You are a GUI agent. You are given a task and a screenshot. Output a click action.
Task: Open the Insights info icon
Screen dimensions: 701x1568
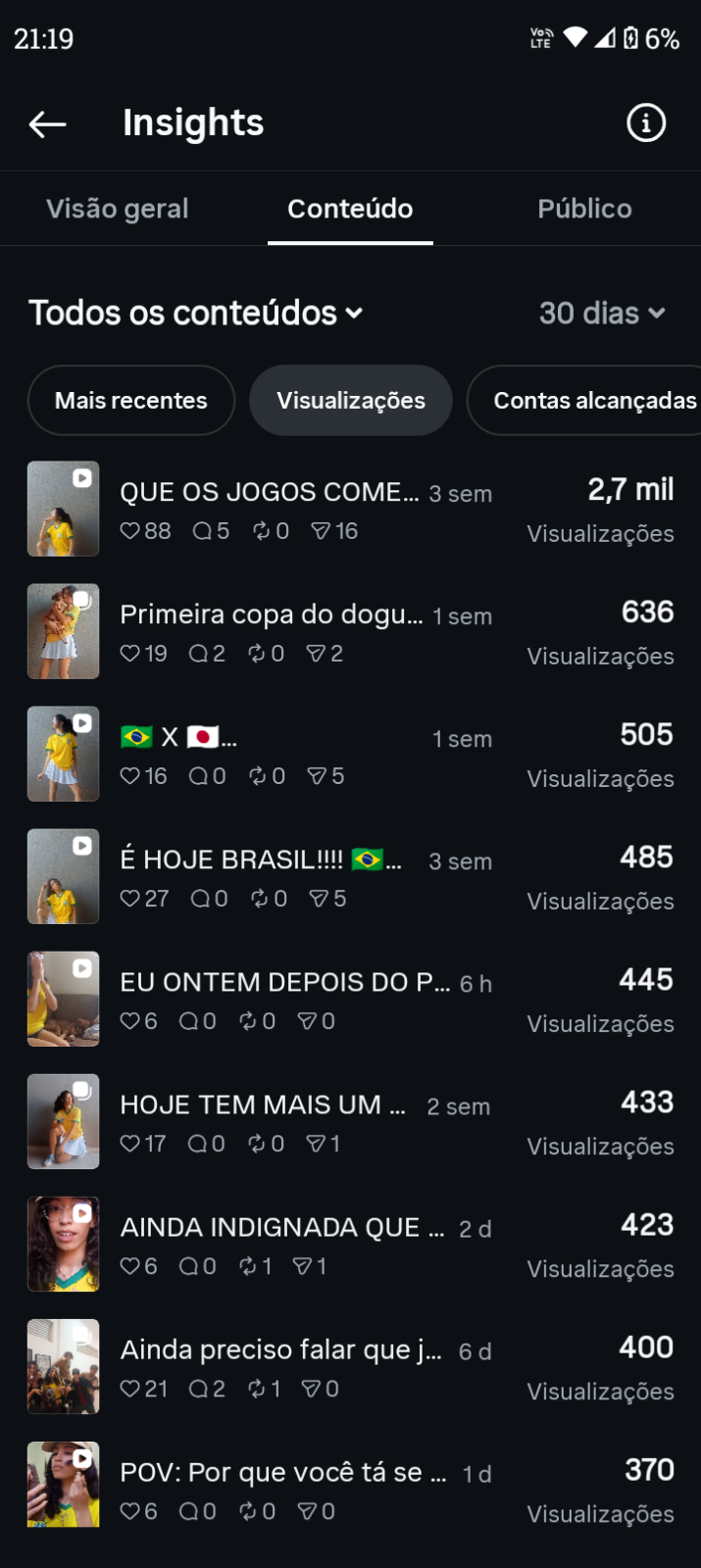pos(646,123)
